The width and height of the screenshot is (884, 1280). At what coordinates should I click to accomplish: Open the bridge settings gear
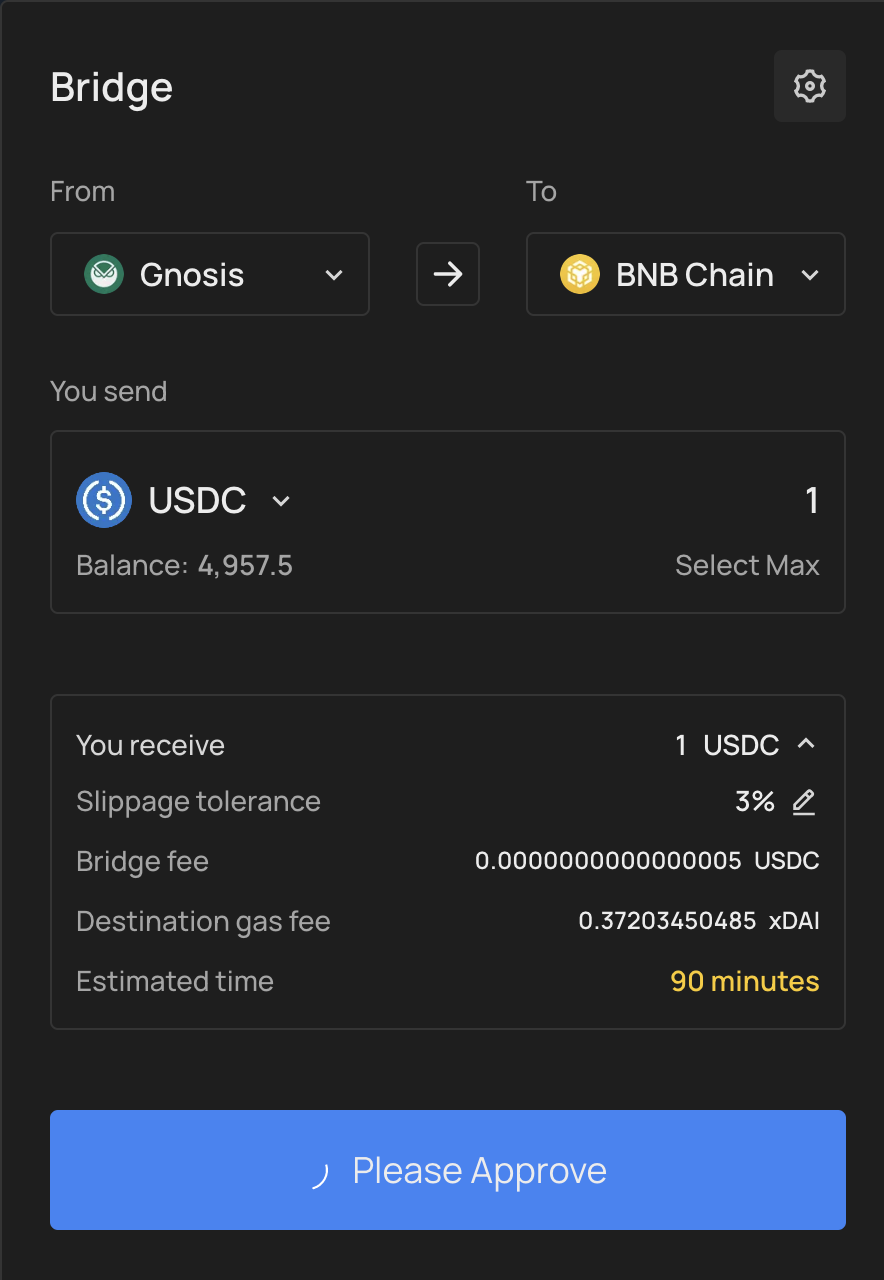coord(809,86)
